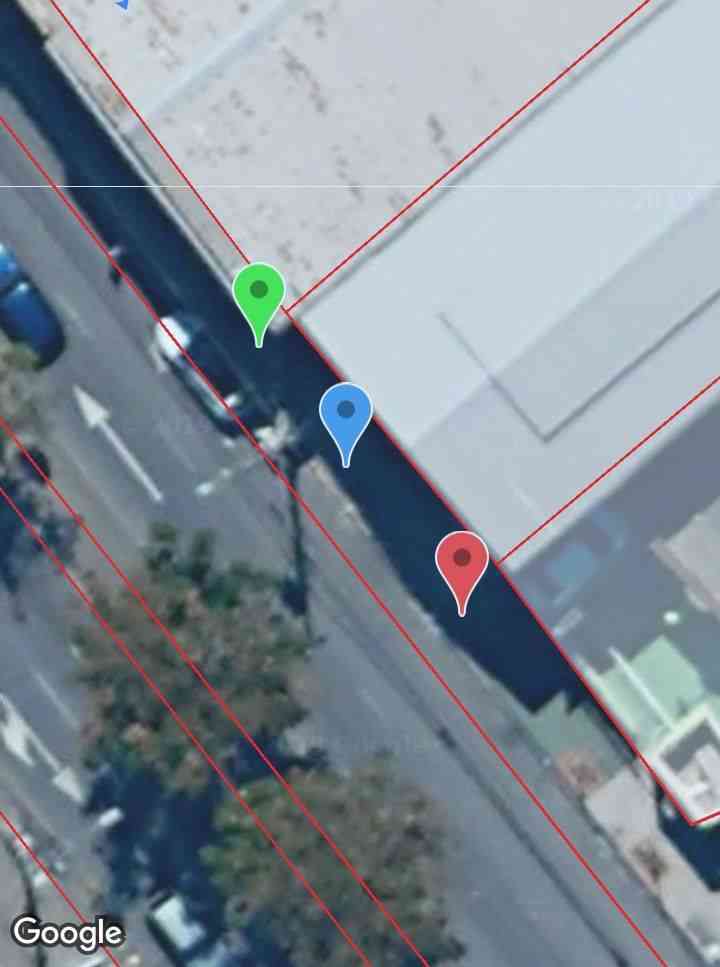This screenshot has height=967, width=720.
Task: Tap the green map pin
Action: coord(259,293)
